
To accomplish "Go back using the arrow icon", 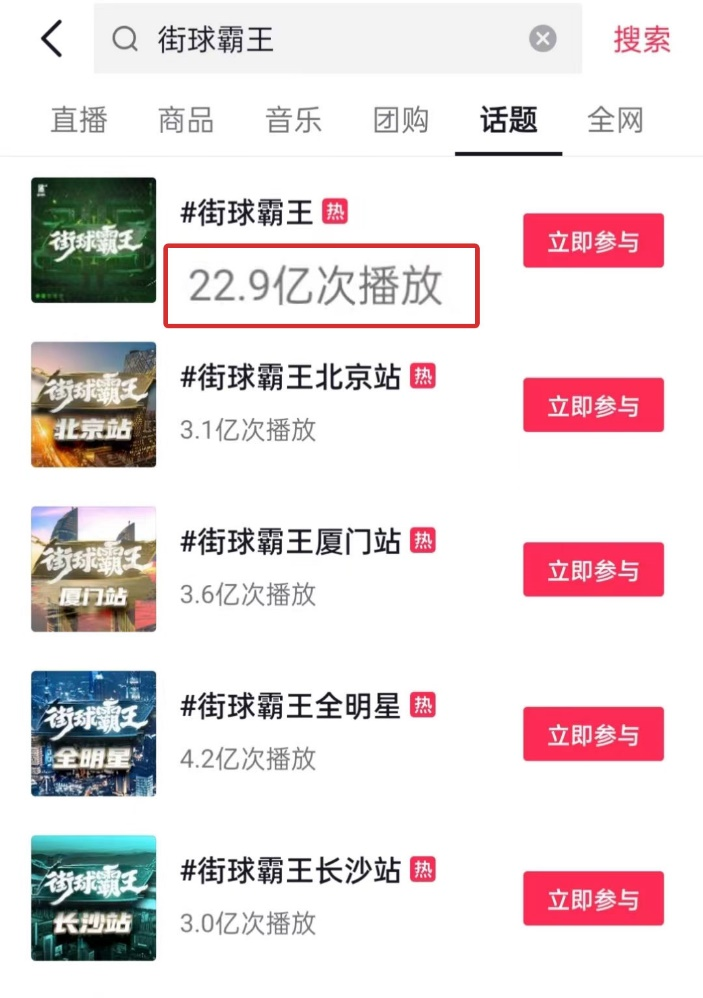I will [52, 39].
